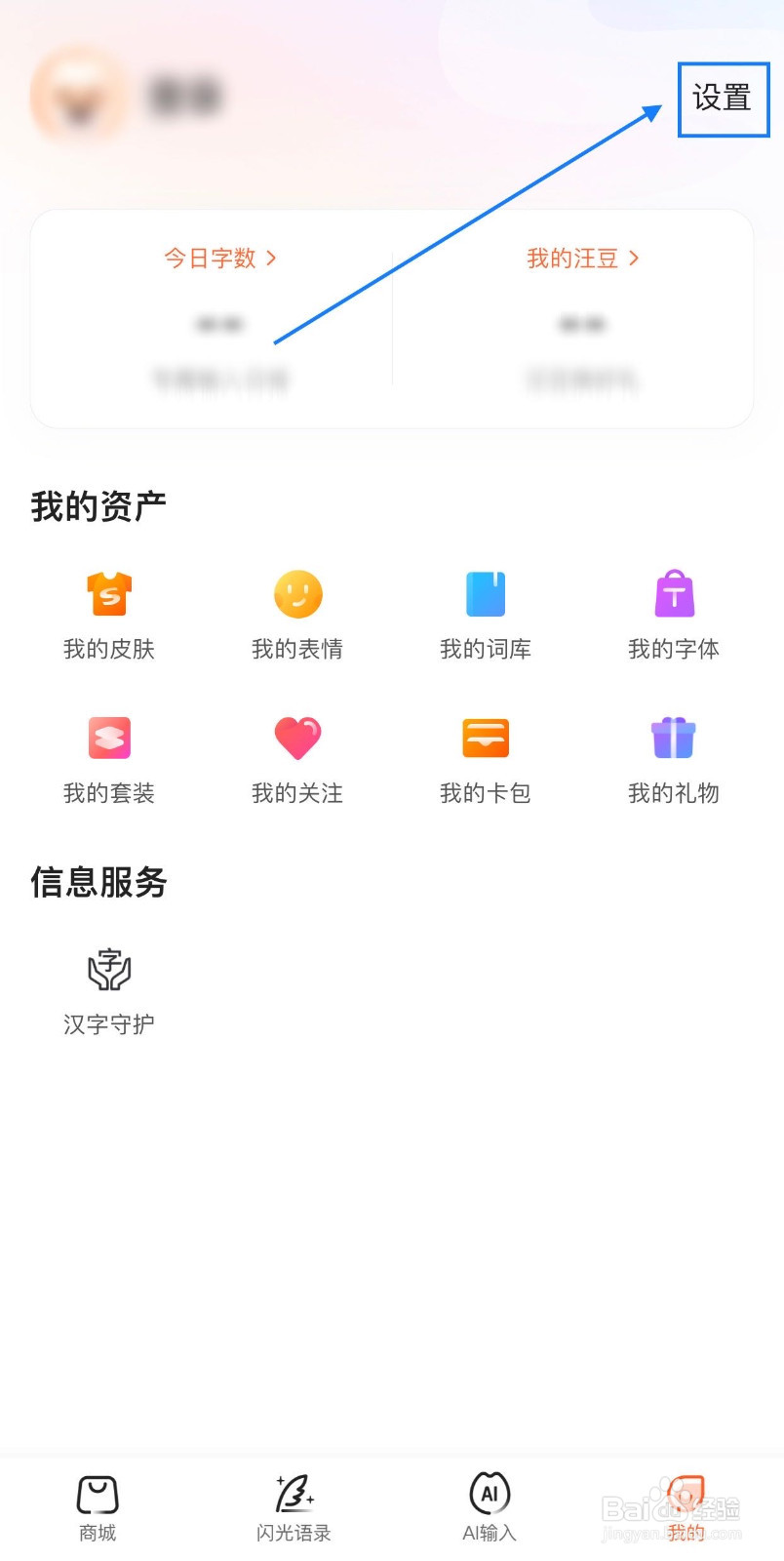Switch to the AI输入 tab
This screenshot has height=1561, width=784.
(489, 1505)
